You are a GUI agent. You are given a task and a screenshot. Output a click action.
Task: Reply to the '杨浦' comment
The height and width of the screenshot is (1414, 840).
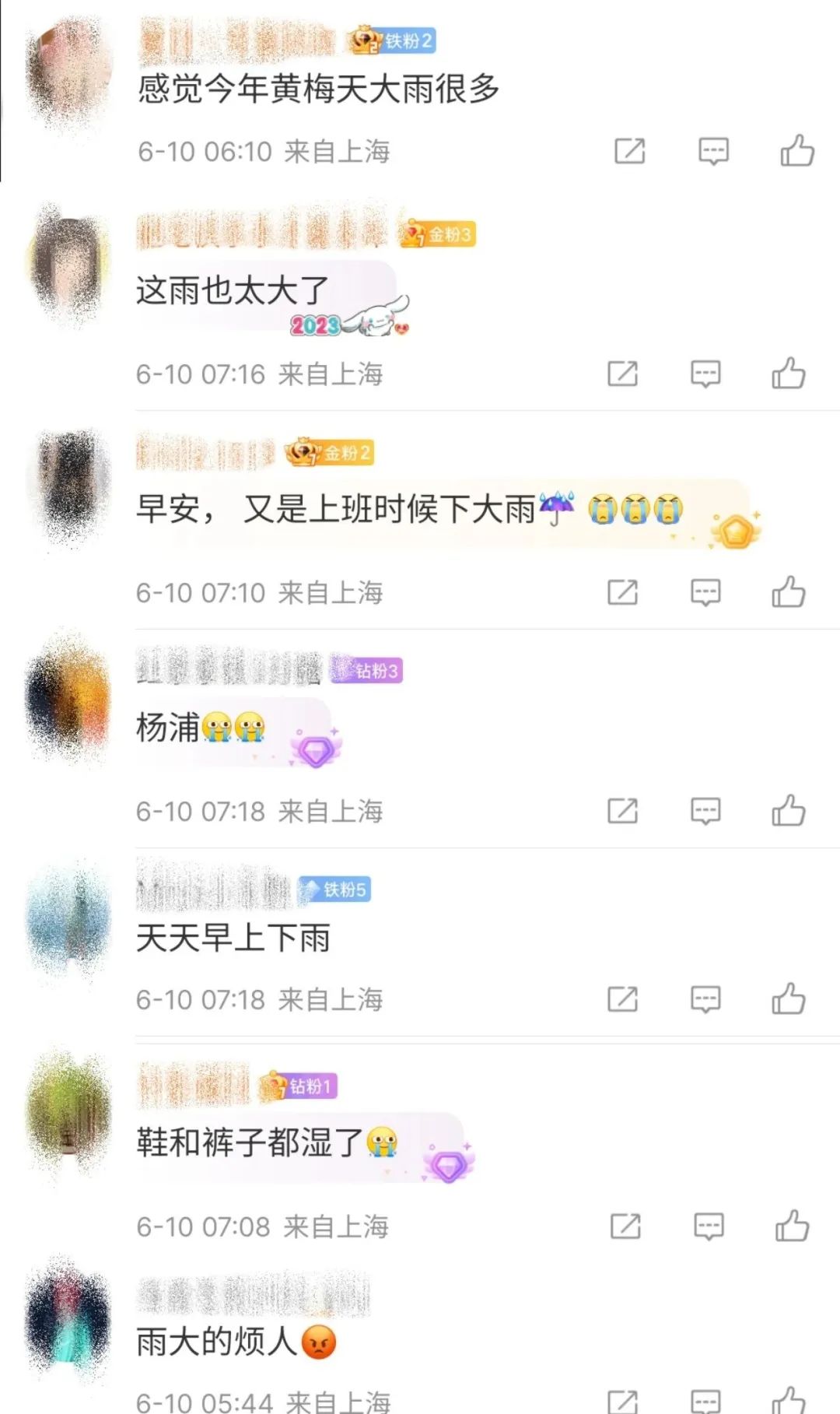705,811
